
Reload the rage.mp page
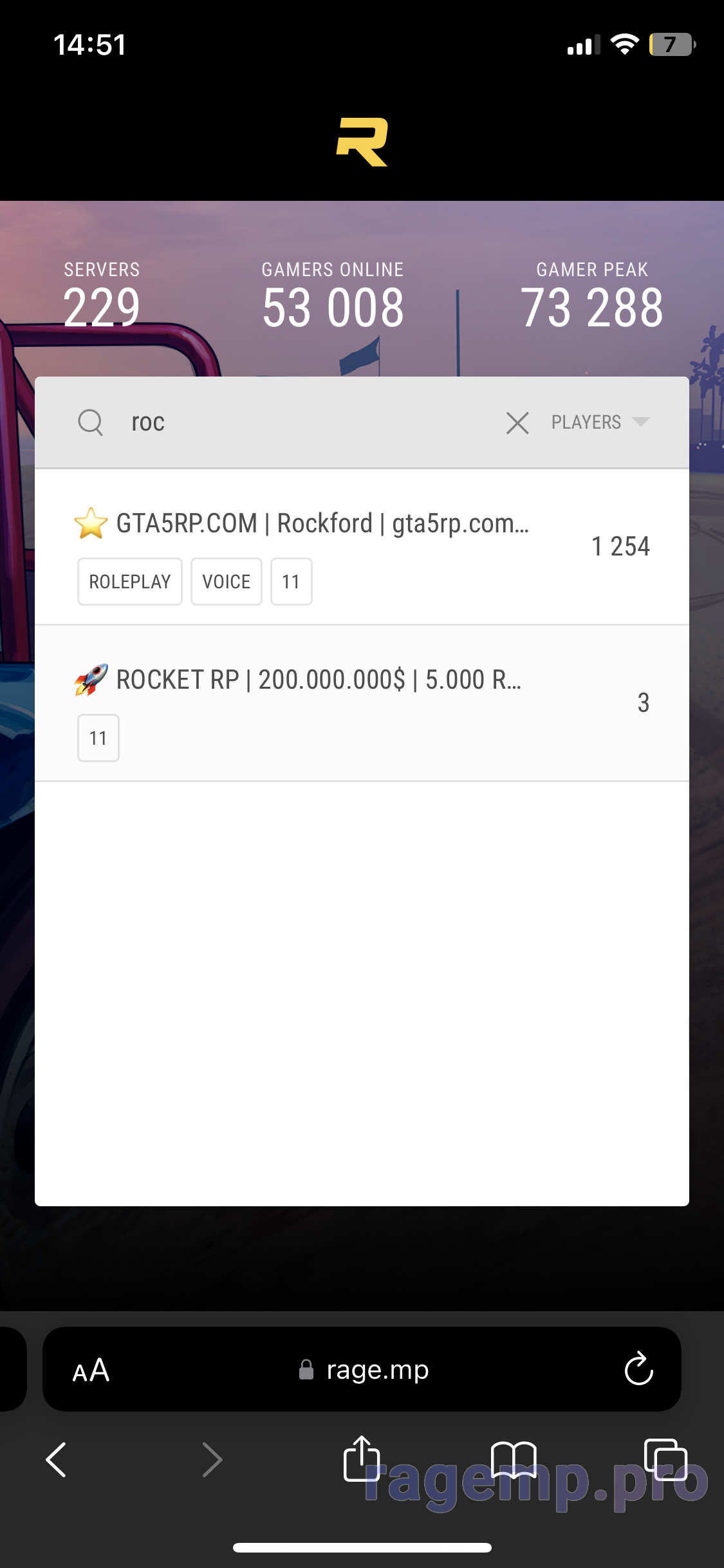point(638,1369)
